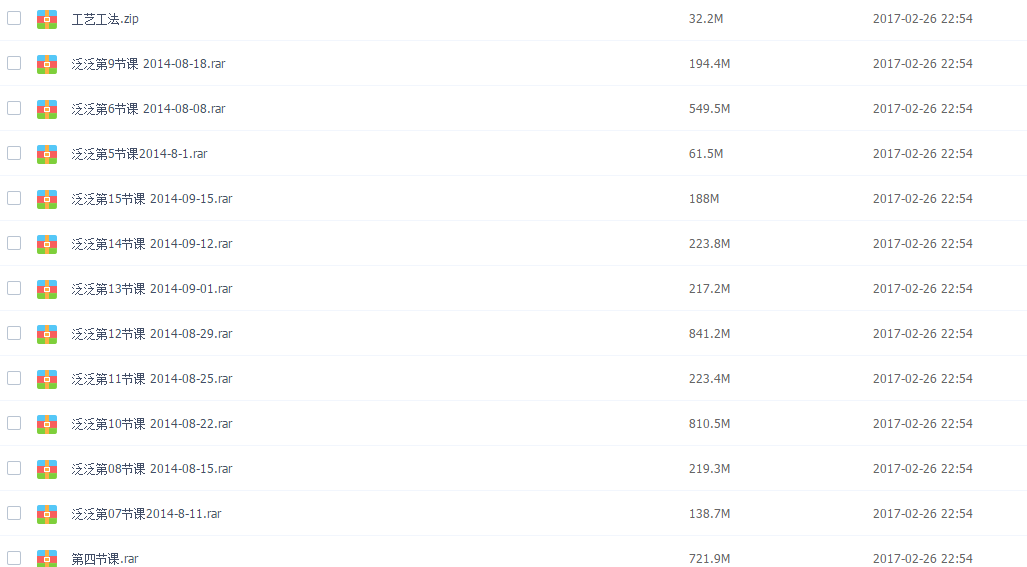The image size is (1027, 567).
Task: Tick the checkbox for 泛泛第9节课 2014-08-18.rar
Action: [x=14, y=63]
